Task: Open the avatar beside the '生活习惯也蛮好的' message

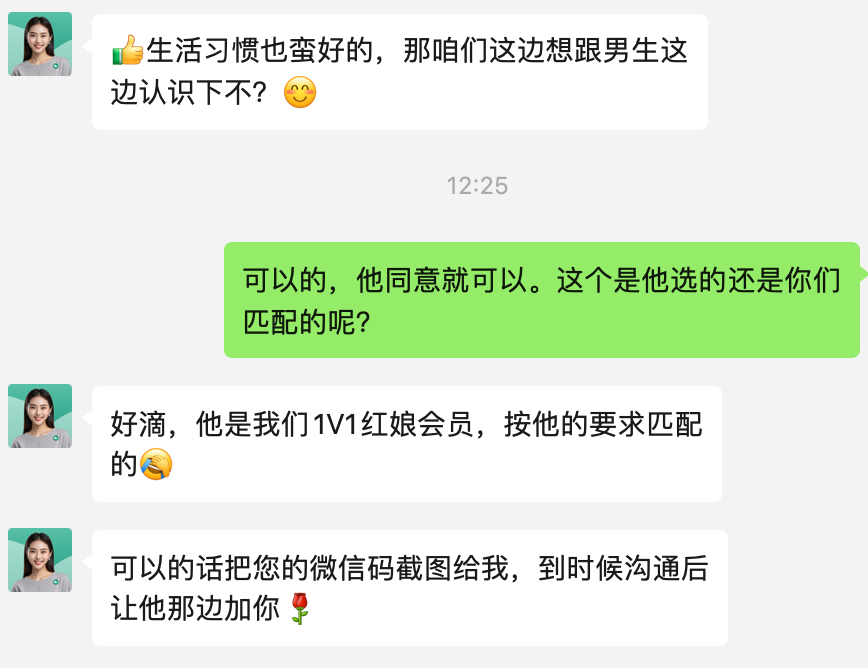Action: tap(40, 44)
